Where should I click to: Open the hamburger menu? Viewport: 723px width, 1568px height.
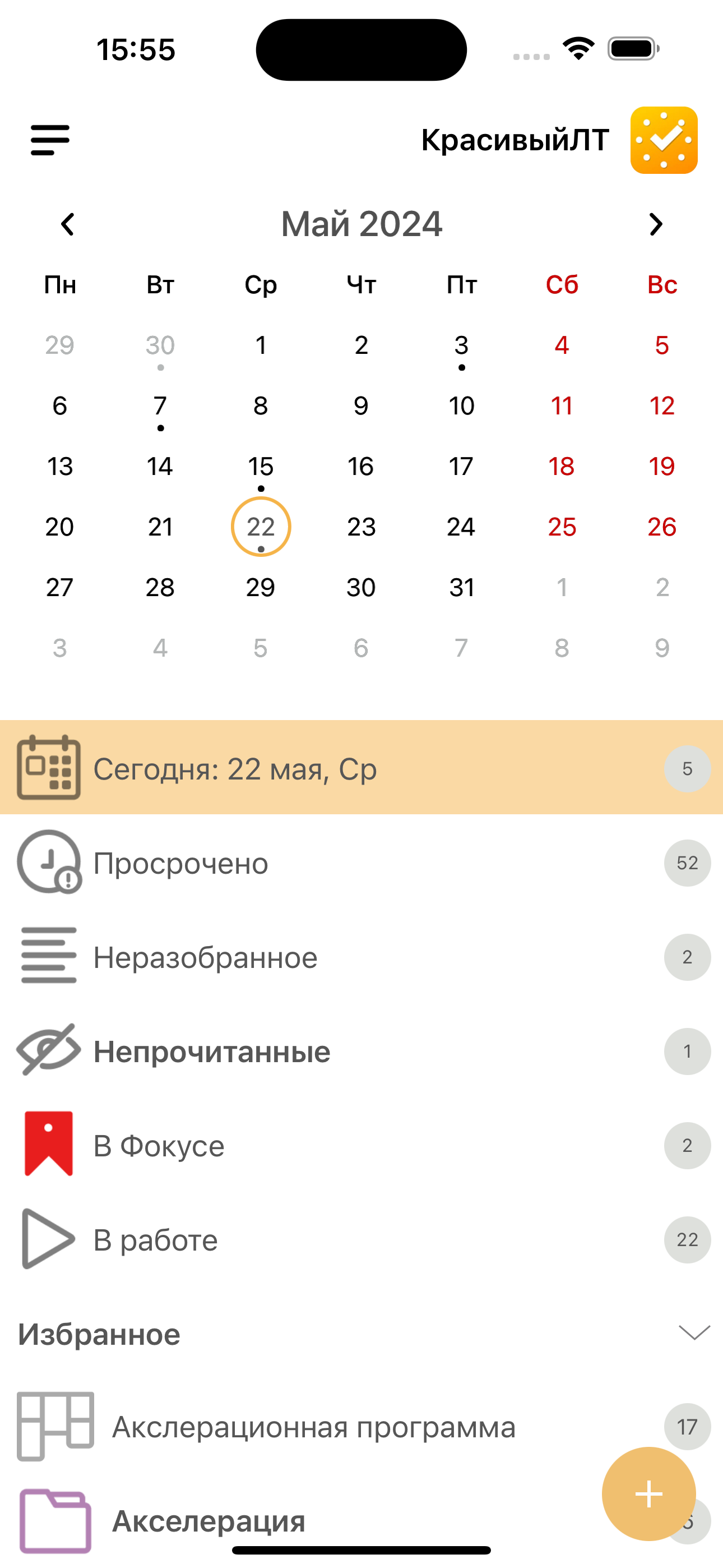coord(50,140)
